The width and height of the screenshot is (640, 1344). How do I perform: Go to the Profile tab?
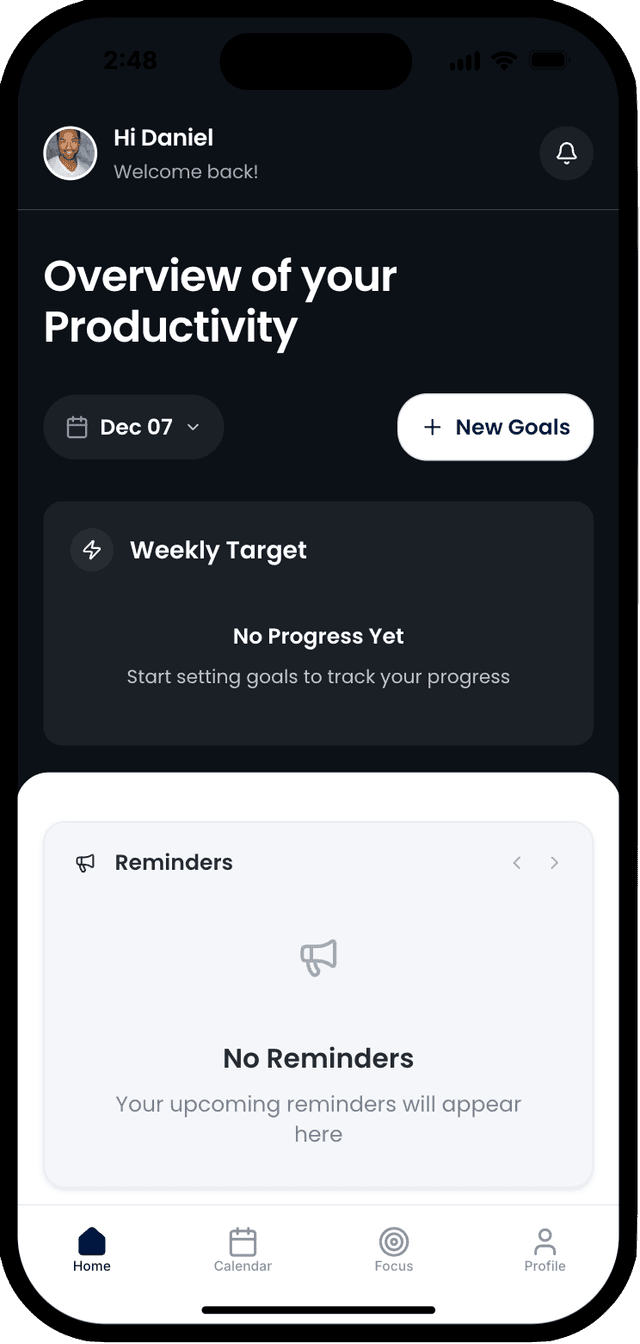(545, 1250)
